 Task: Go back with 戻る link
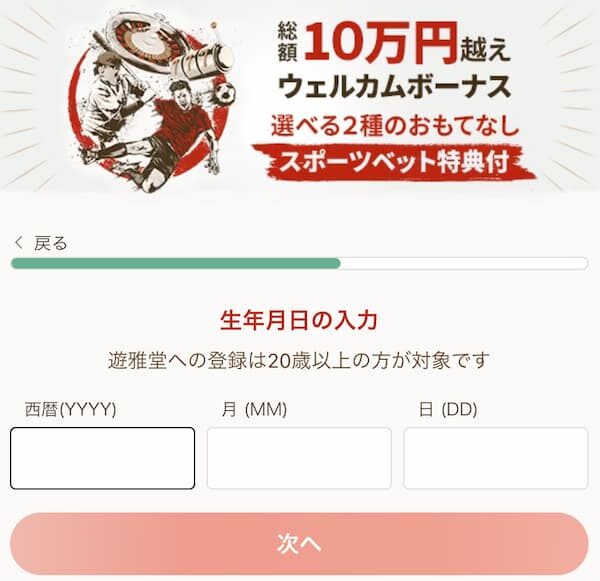(x=42, y=243)
